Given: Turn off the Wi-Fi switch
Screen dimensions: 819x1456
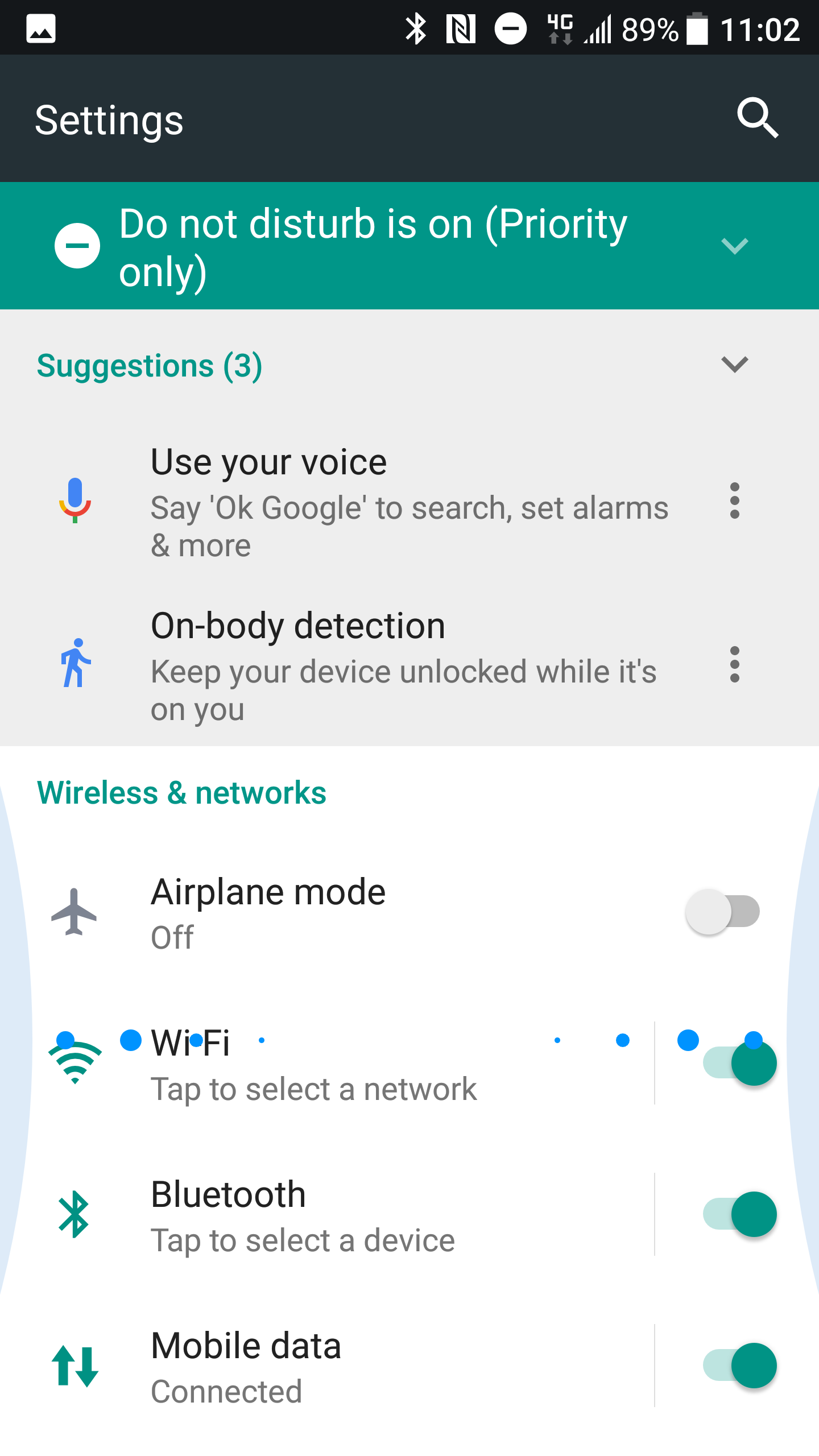Looking at the screenshot, I should 739,1063.
